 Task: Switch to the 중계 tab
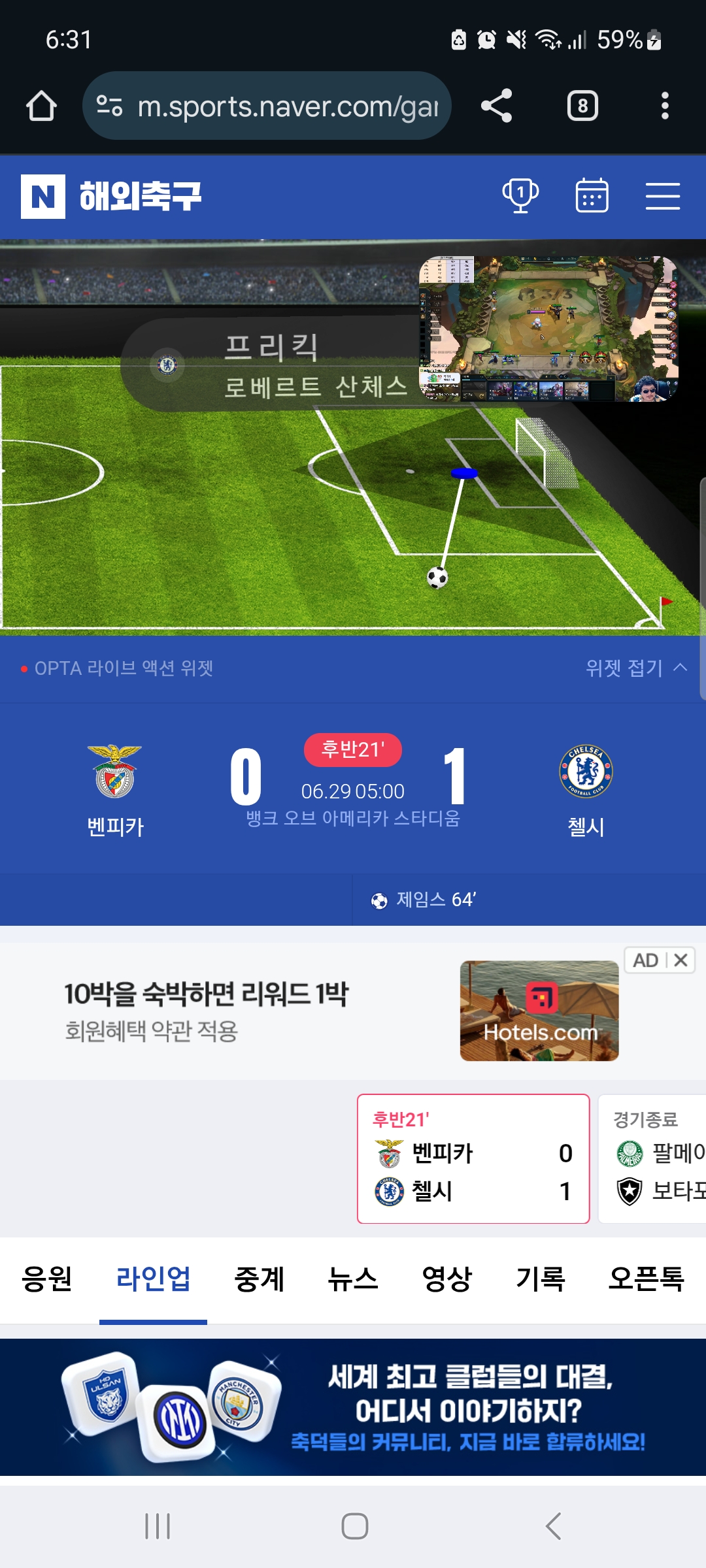[x=260, y=1279]
